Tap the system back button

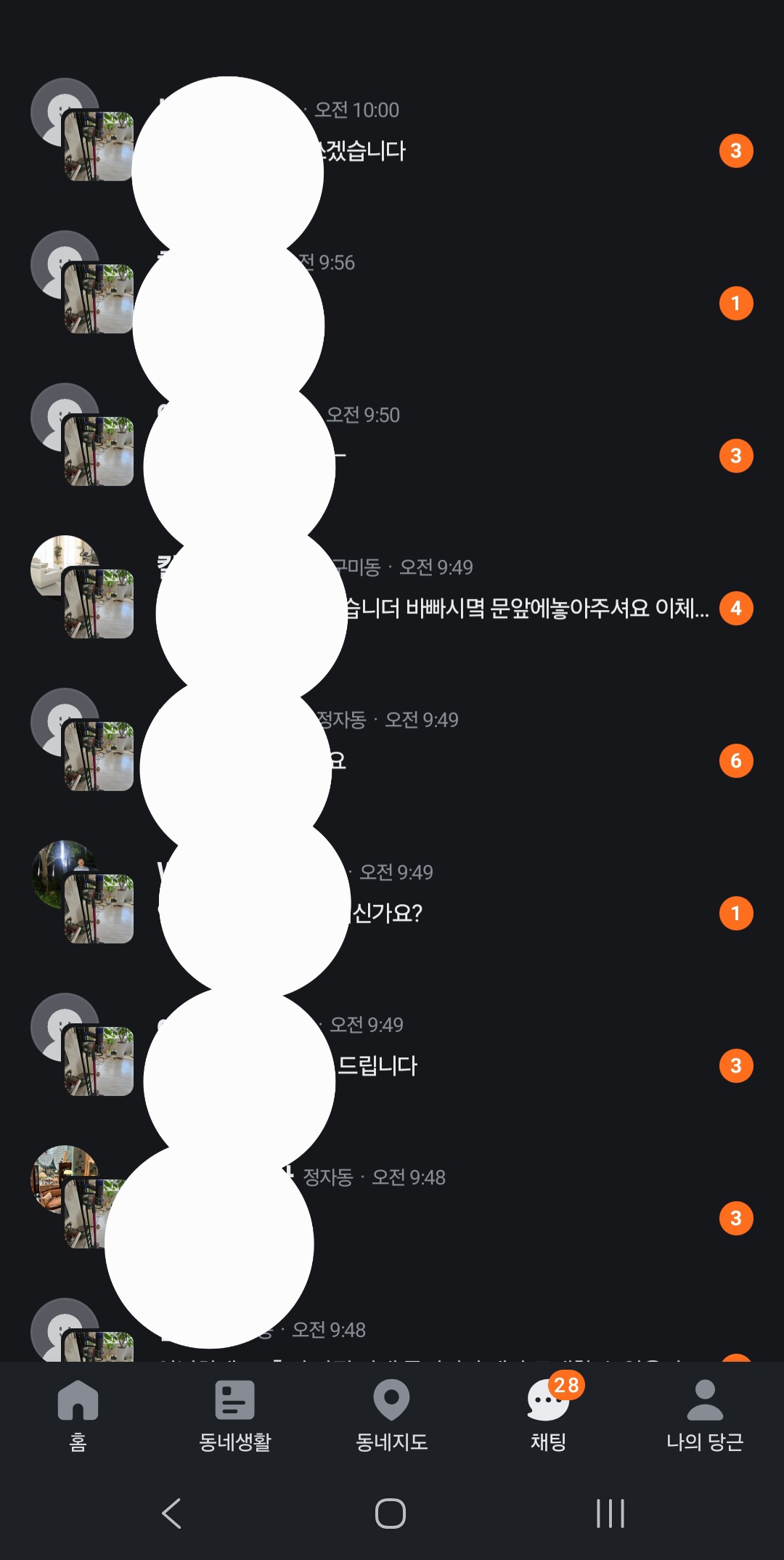(x=171, y=1514)
